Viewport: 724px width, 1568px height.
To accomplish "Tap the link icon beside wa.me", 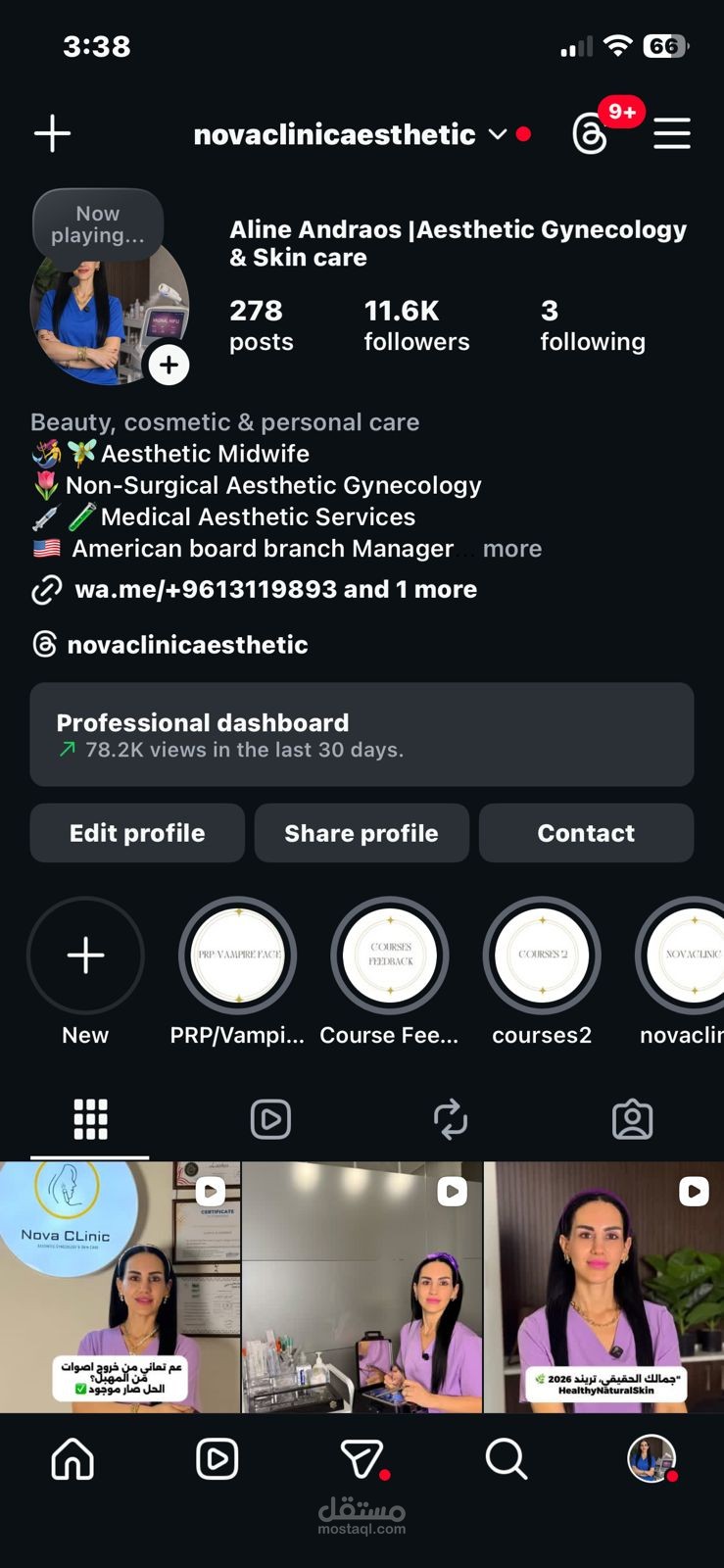I will coord(46,589).
